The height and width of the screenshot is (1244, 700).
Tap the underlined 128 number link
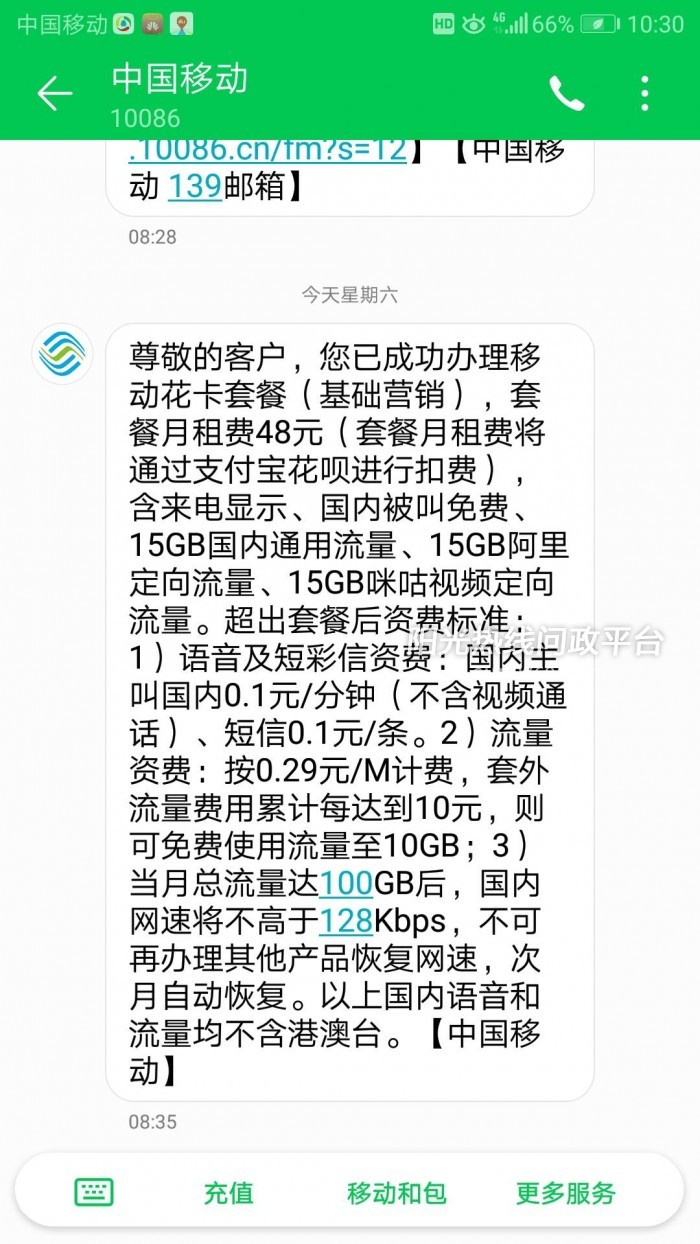point(345,920)
